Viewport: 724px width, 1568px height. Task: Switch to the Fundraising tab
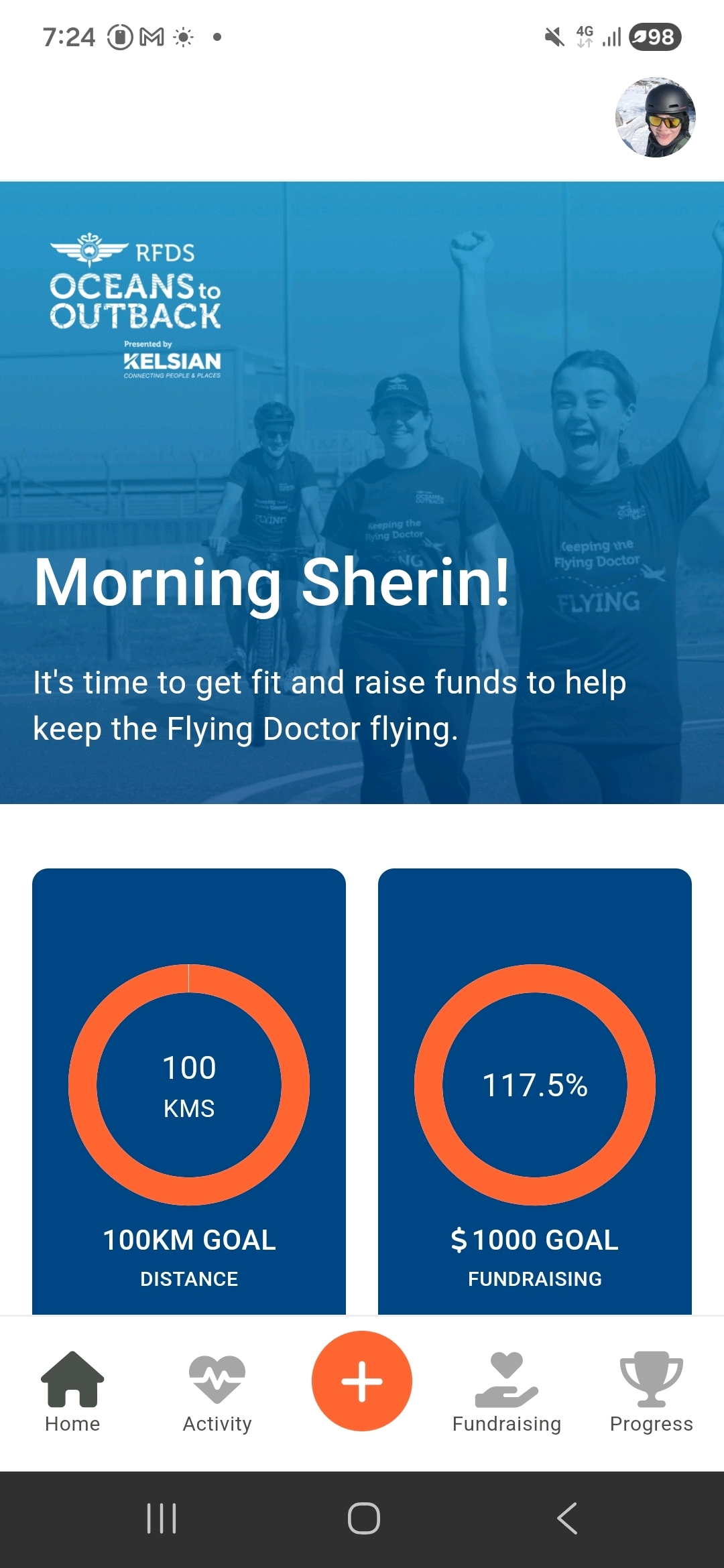507,1391
